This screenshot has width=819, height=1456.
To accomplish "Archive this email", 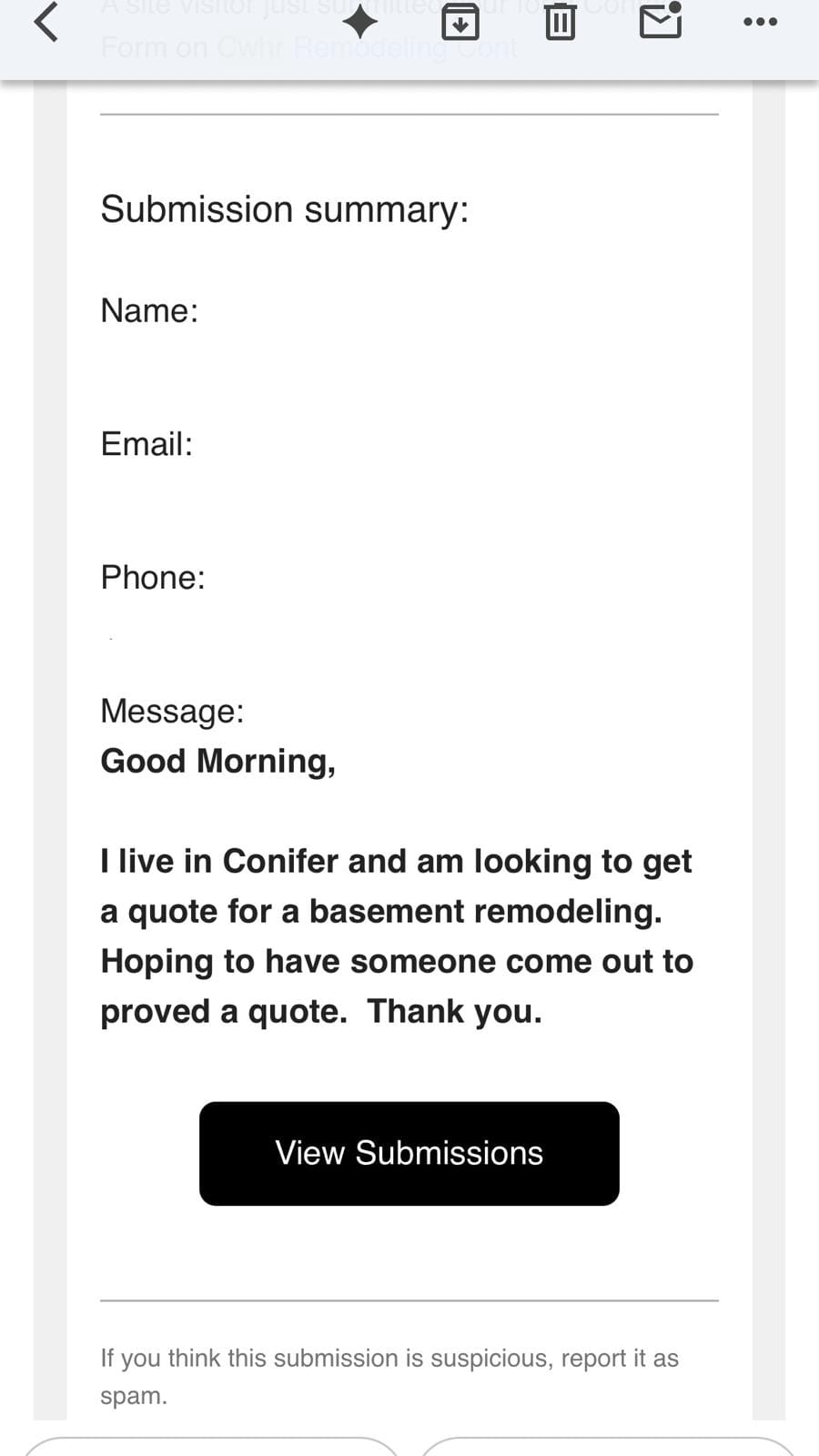I will 460,22.
